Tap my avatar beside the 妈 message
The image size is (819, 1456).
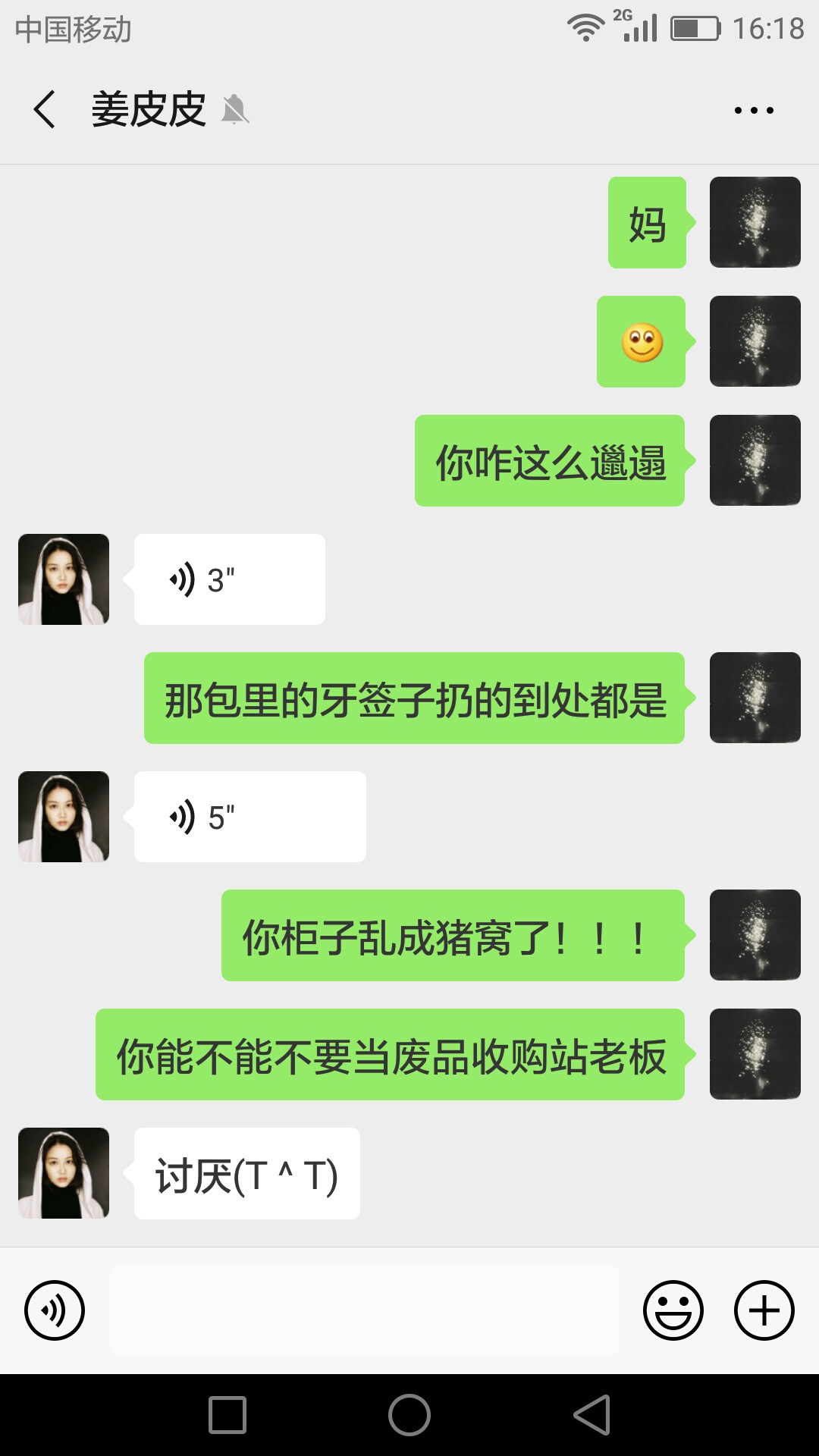[755, 222]
